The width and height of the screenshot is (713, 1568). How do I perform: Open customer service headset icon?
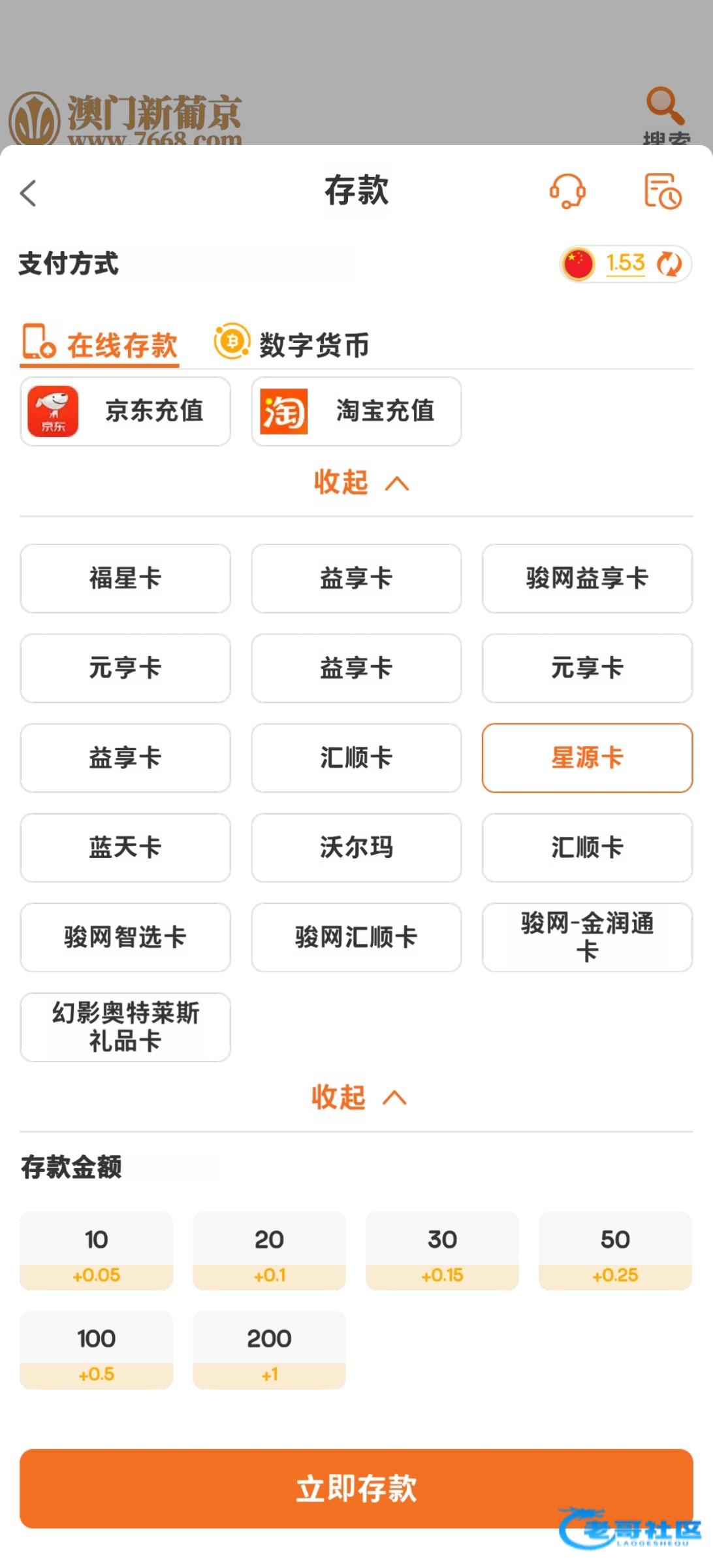tap(567, 191)
